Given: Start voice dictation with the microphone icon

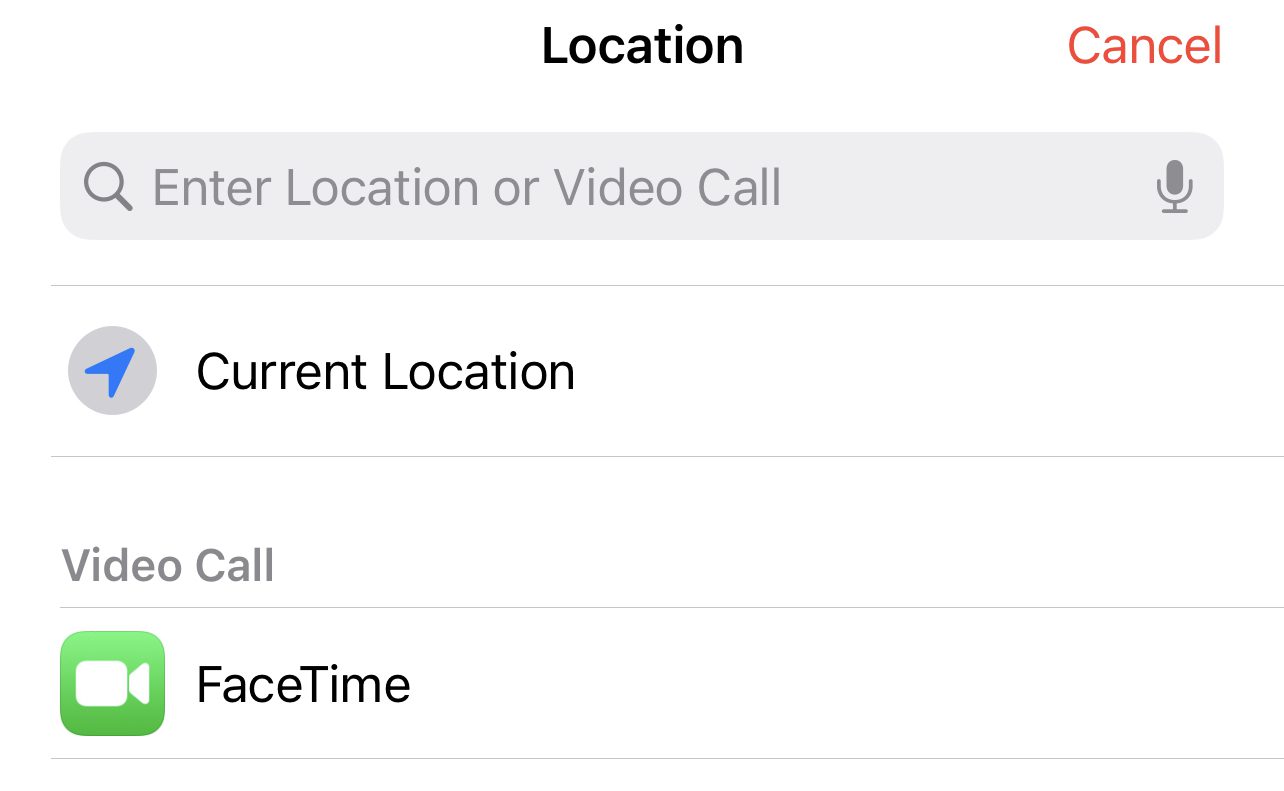Looking at the screenshot, I should (x=1174, y=187).
